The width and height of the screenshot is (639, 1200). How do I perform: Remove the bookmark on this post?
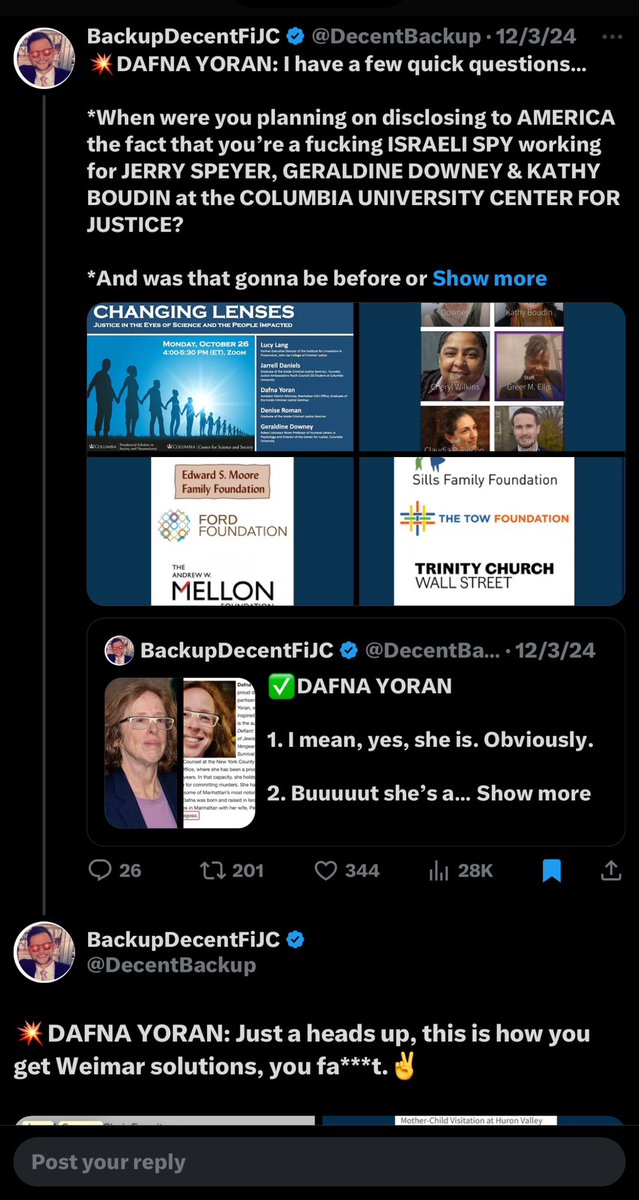click(x=552, y=870)
